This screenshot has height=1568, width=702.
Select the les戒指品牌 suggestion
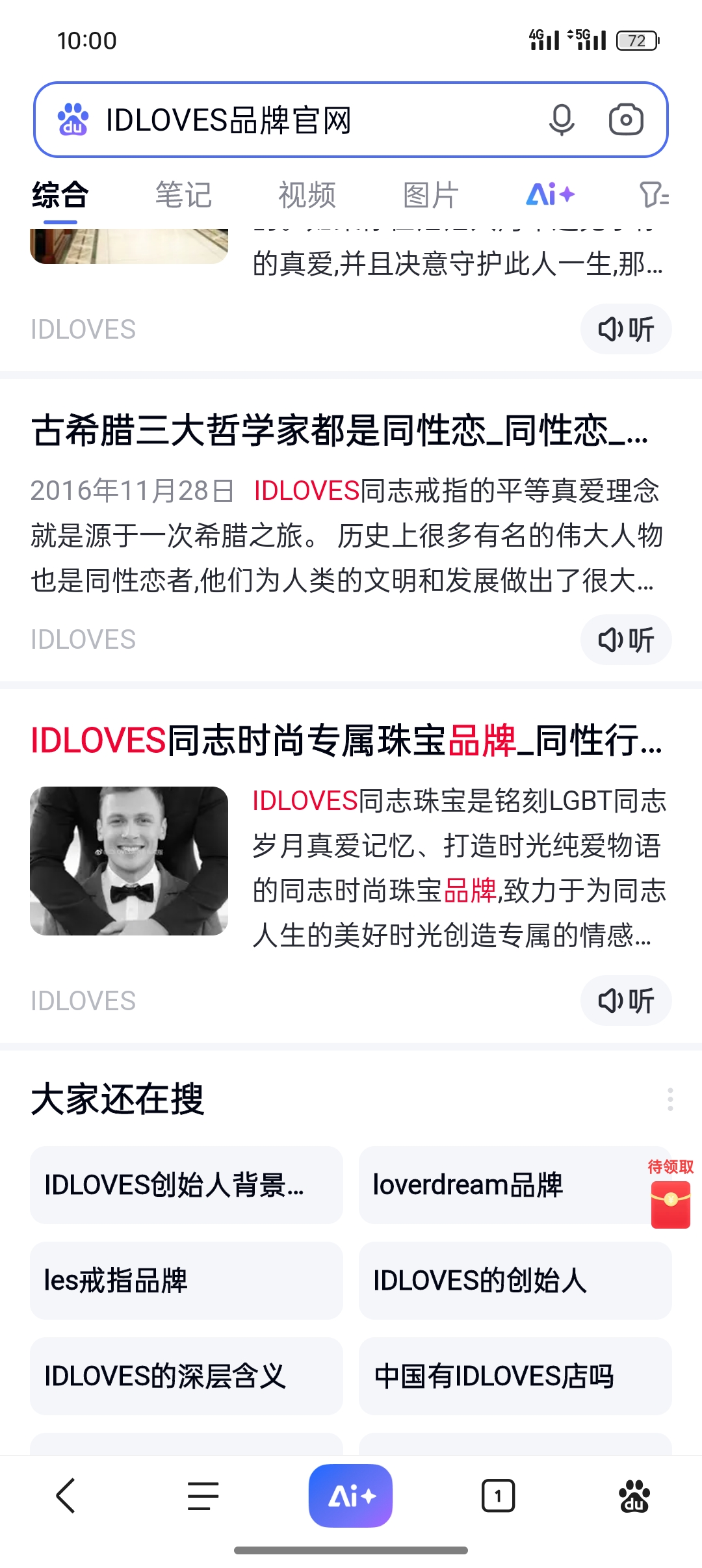(x=187, y=1281)
